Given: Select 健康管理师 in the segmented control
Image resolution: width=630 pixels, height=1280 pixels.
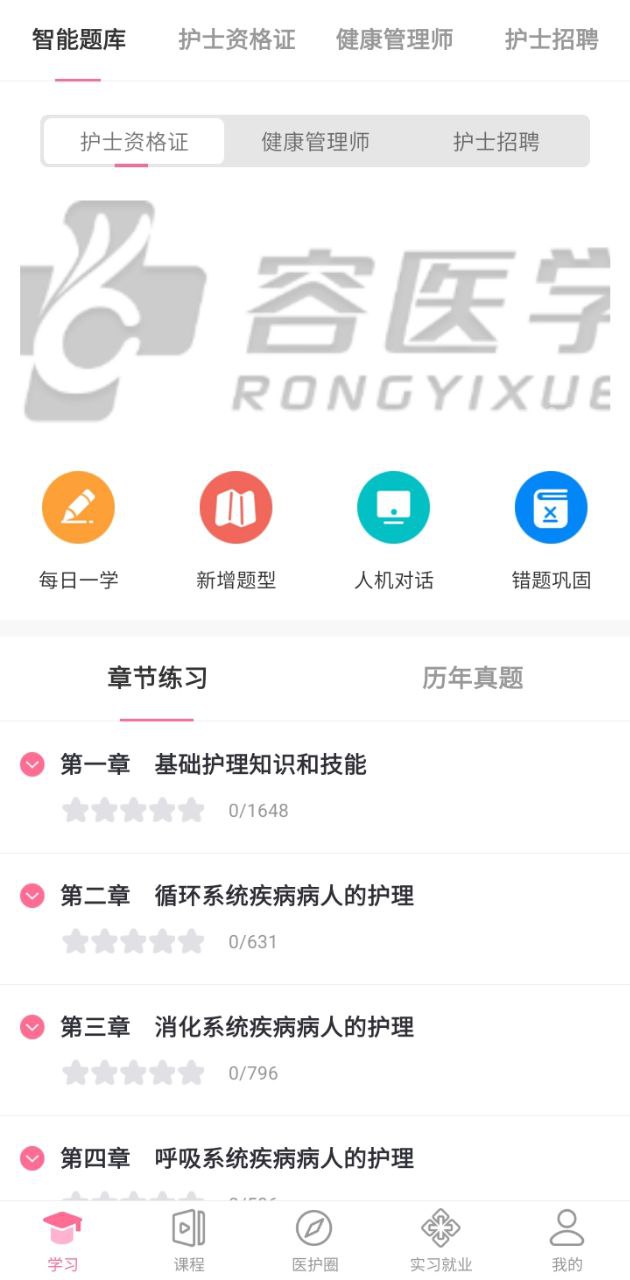Looking at the screenshot, I should [x=315, y=141].
